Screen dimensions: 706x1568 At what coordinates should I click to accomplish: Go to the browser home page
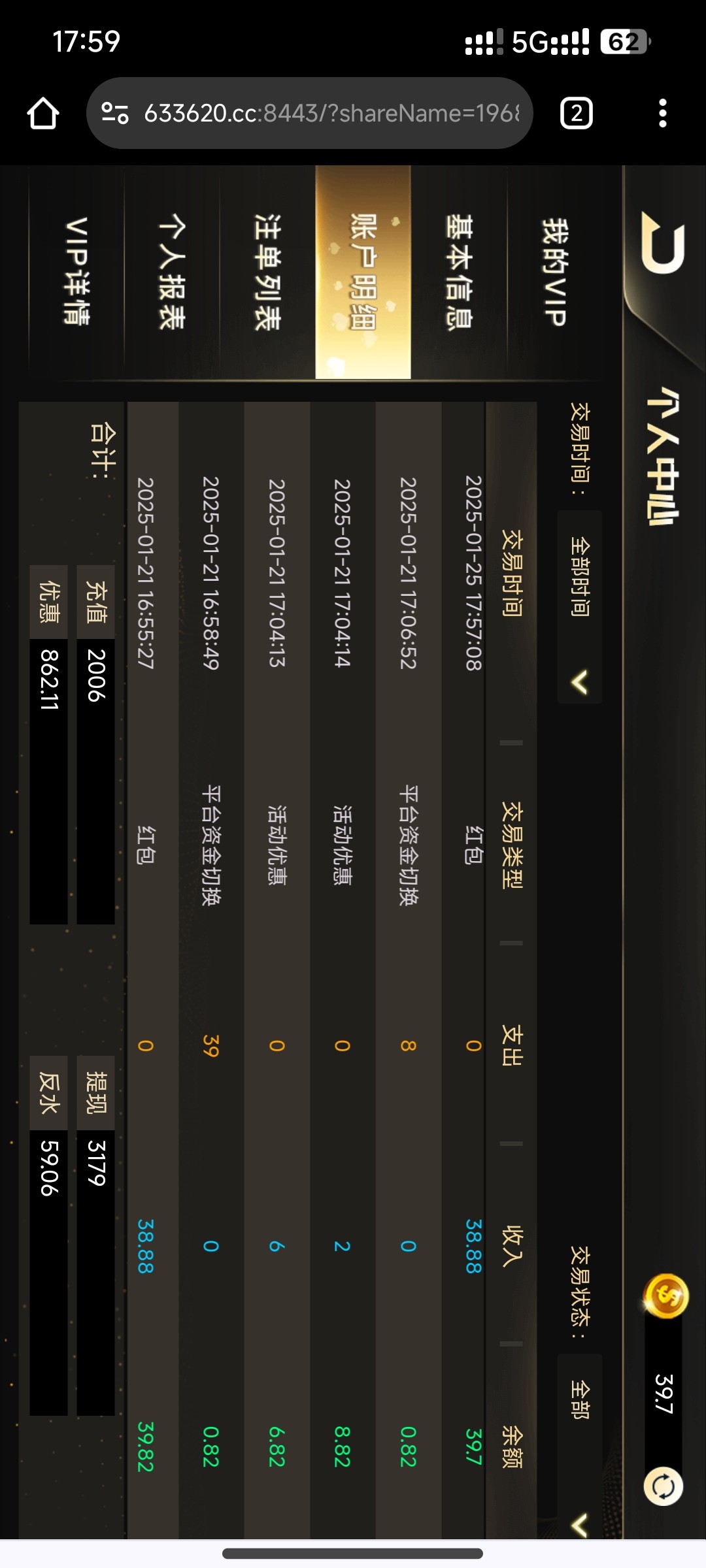pyautogui.click(x=43, y=114)
